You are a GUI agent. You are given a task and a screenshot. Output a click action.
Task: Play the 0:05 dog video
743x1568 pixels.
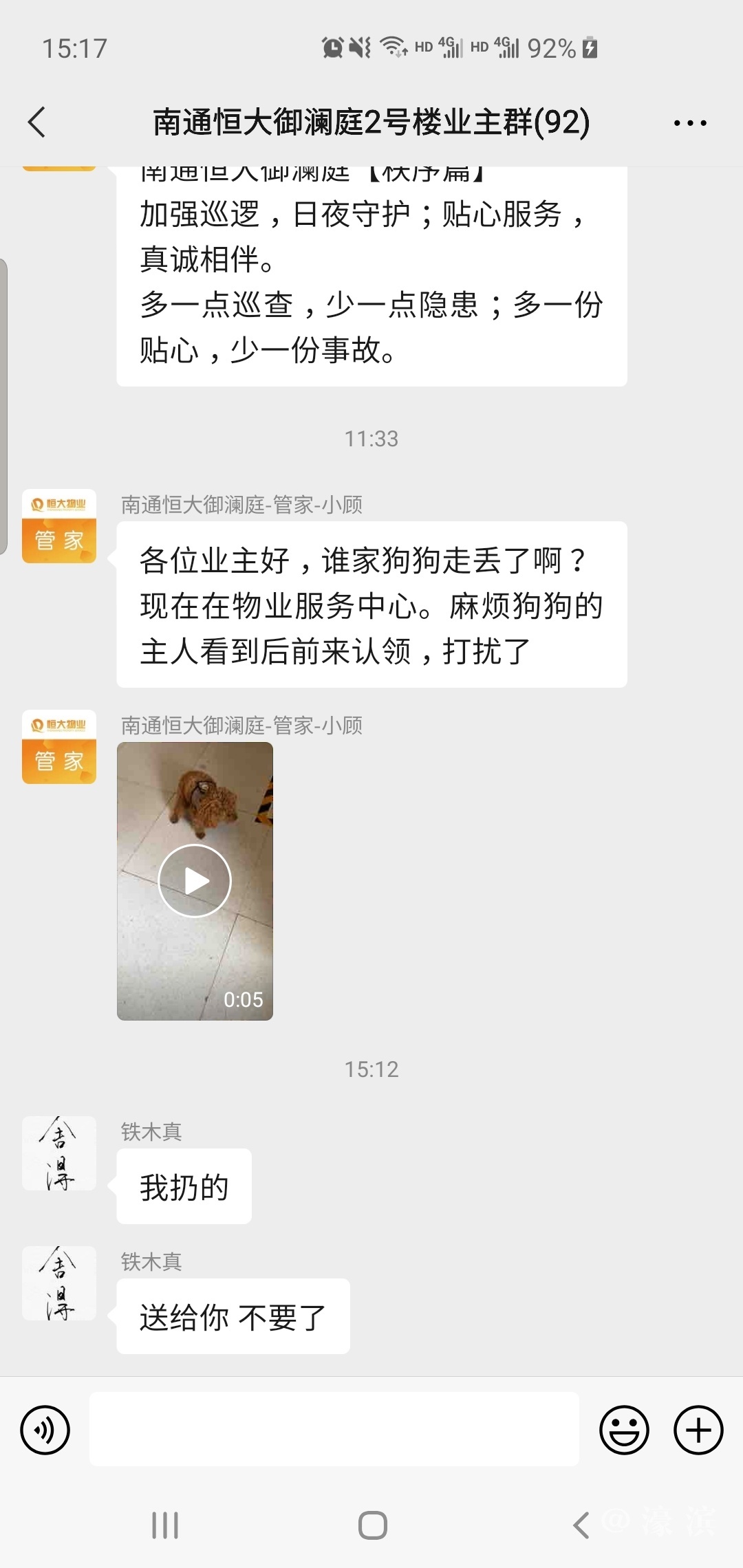click(x=195, y=880)
